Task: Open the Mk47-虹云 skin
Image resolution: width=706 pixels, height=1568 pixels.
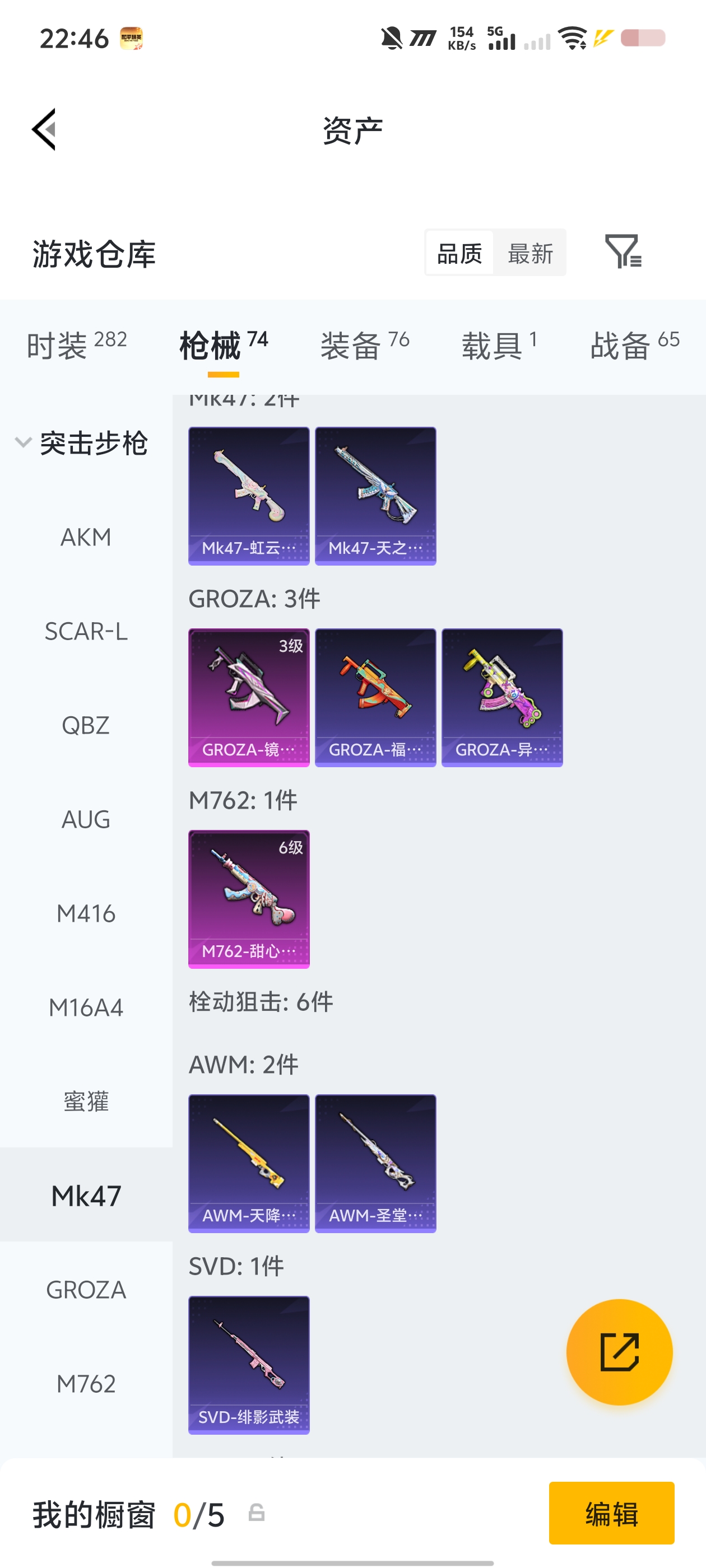Action: coord(249,496)
